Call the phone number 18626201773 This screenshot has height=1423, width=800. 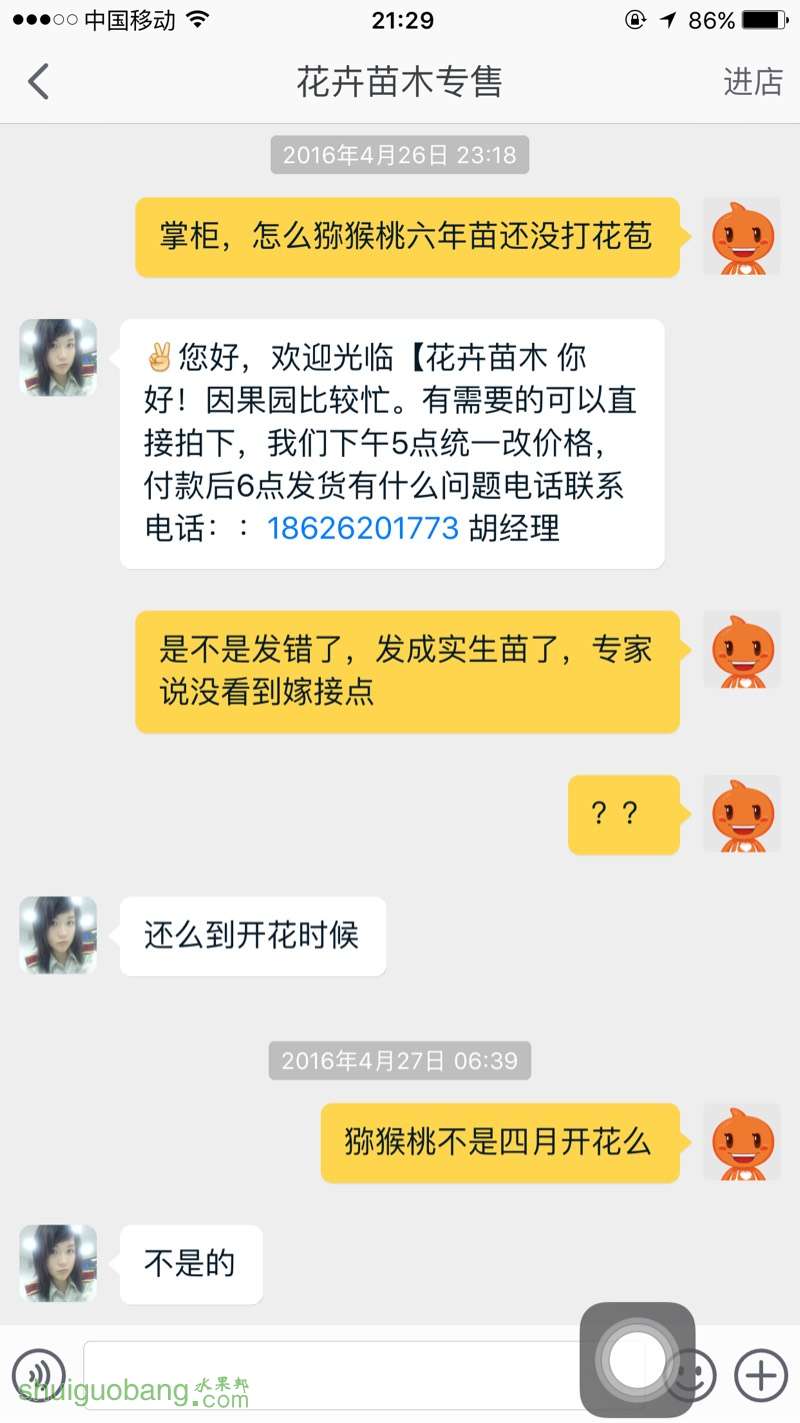click(x=362, y=527)
